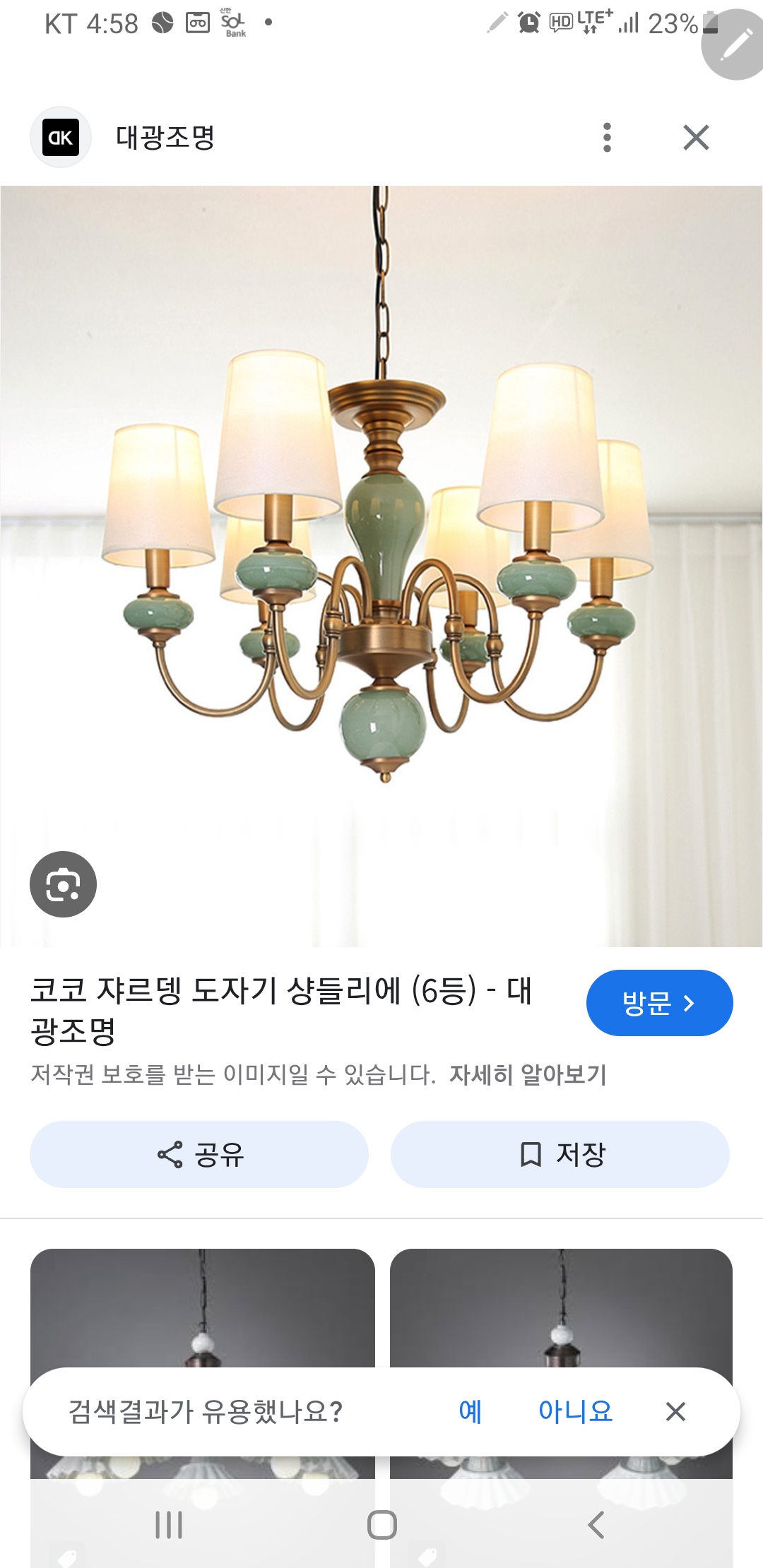This screenshot has width=763, height=1568.
Task: Answer 아니요 to the feedback prompt
Action: coord(575,1411)
